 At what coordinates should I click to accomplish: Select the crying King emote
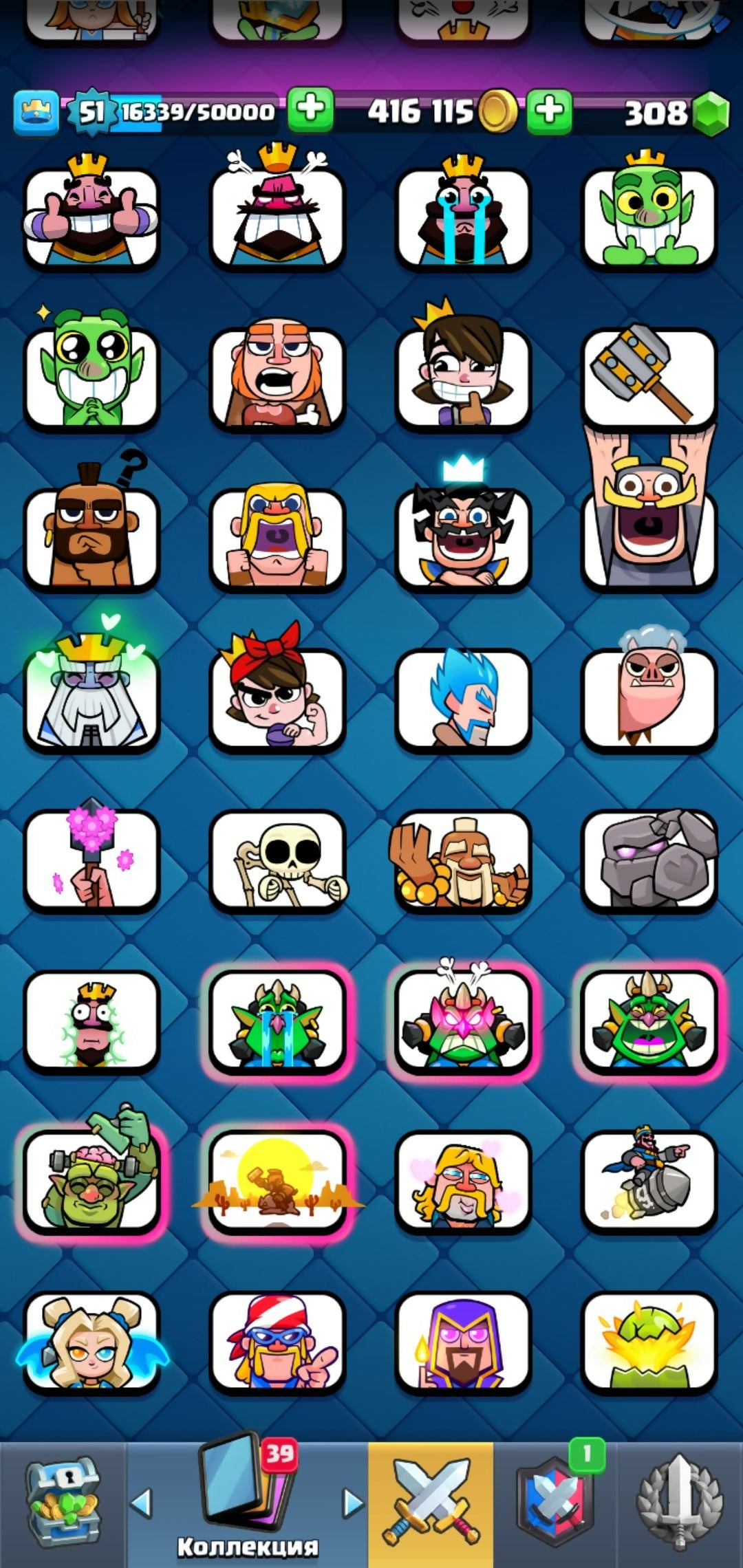click(x=463, y=217)
